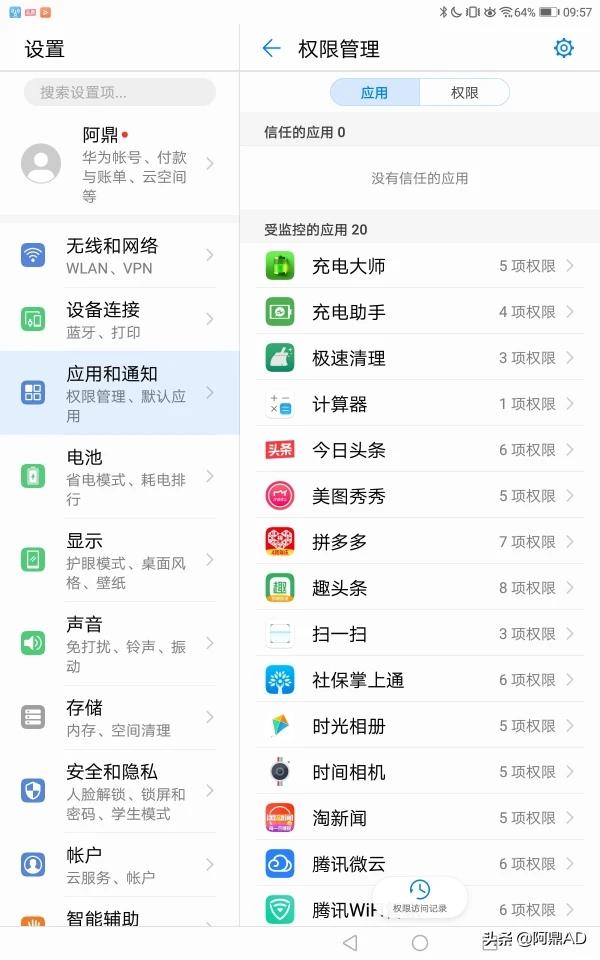This screenshot has height=960, width=600.
Task: Open 声音 settings
Action: click(120, 644)
